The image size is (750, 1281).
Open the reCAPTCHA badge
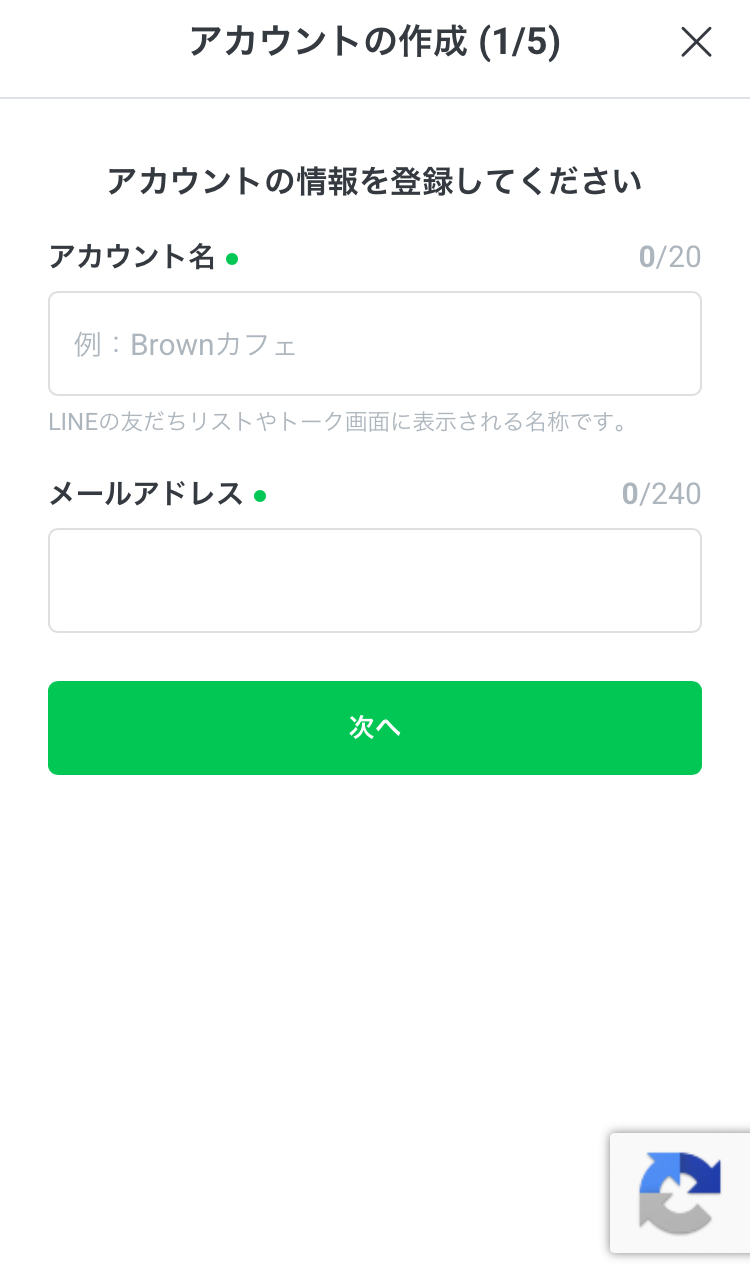[x=680, y=1193]
